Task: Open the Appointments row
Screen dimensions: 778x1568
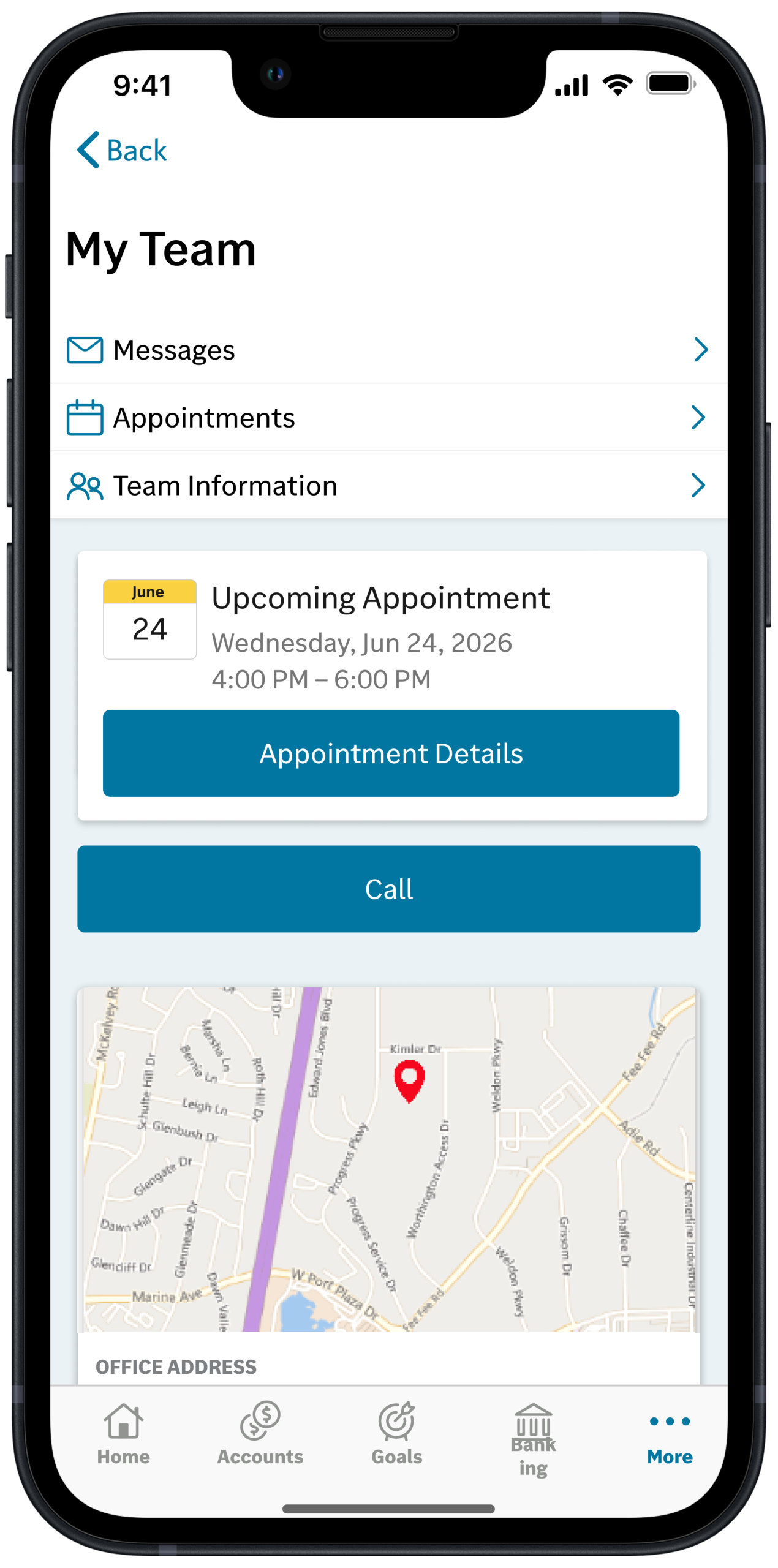Action: coord(388,418)
